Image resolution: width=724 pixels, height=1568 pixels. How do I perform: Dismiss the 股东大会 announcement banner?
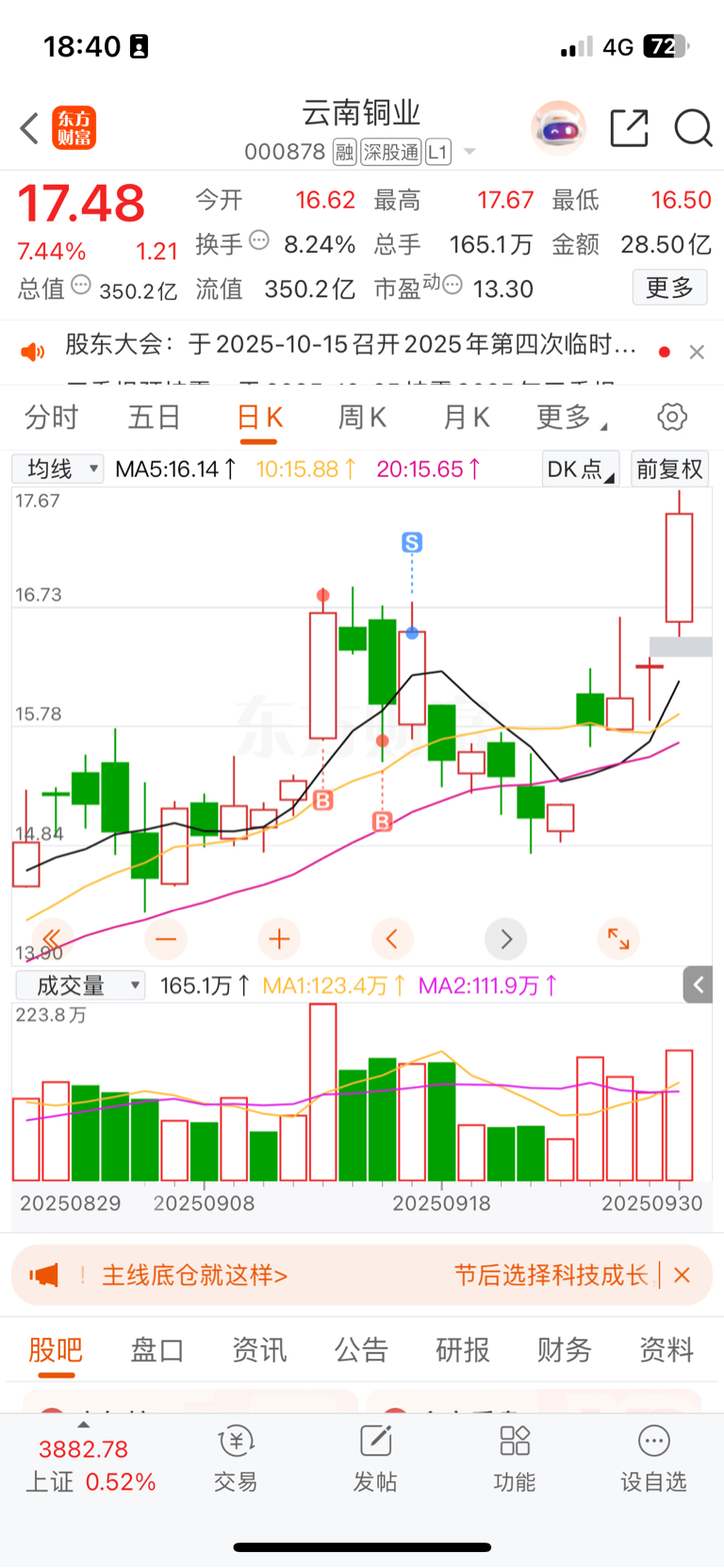click(697, 352)
